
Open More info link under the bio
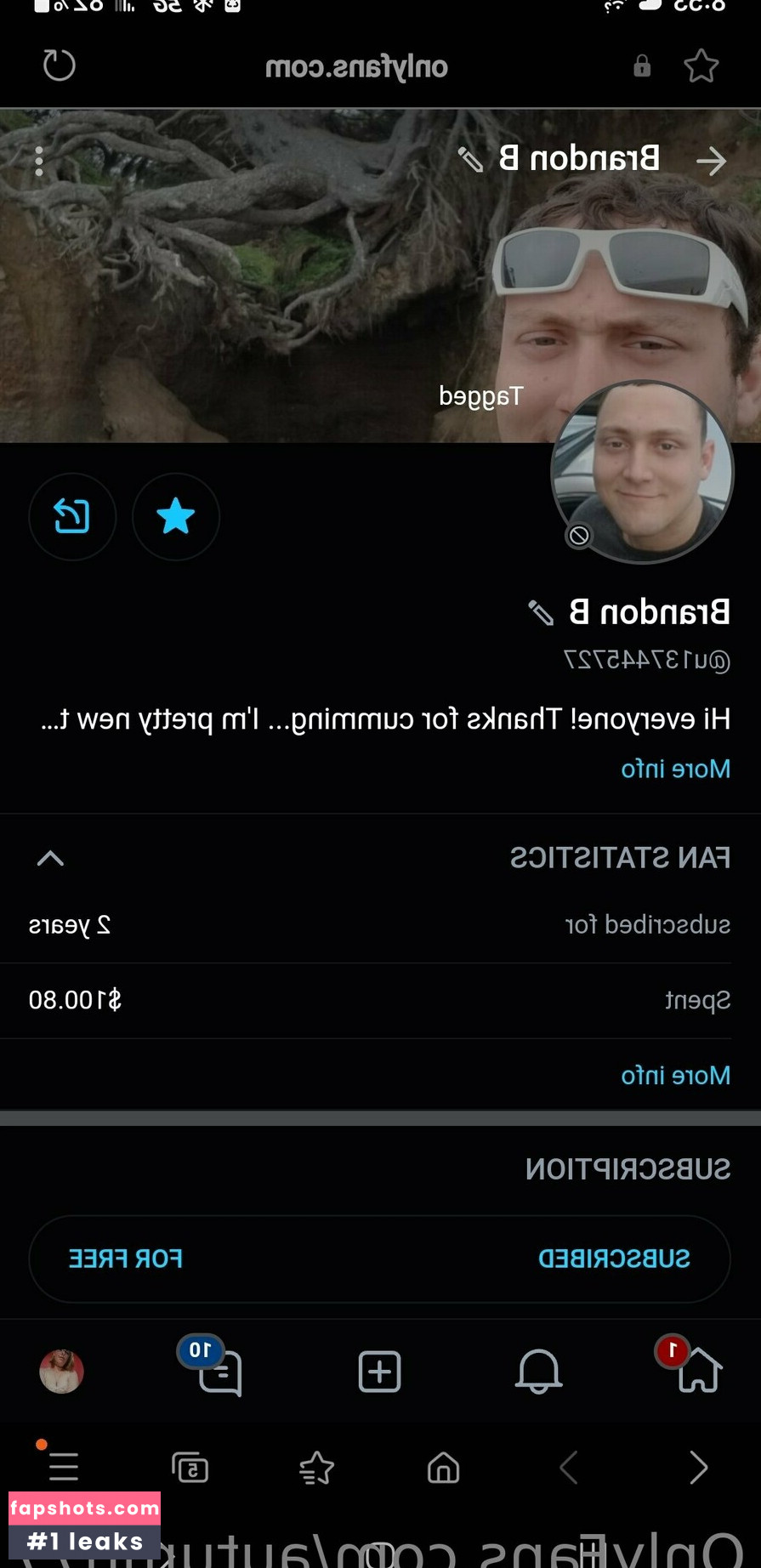click(675, 769)
